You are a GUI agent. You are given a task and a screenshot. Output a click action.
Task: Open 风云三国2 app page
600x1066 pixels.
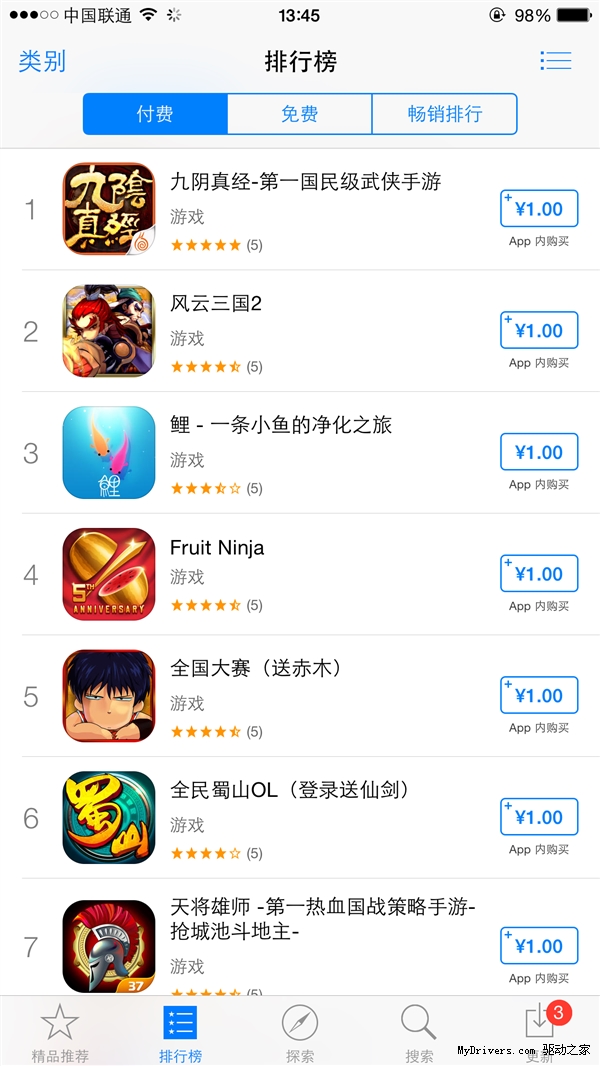(x=216, y=303)
